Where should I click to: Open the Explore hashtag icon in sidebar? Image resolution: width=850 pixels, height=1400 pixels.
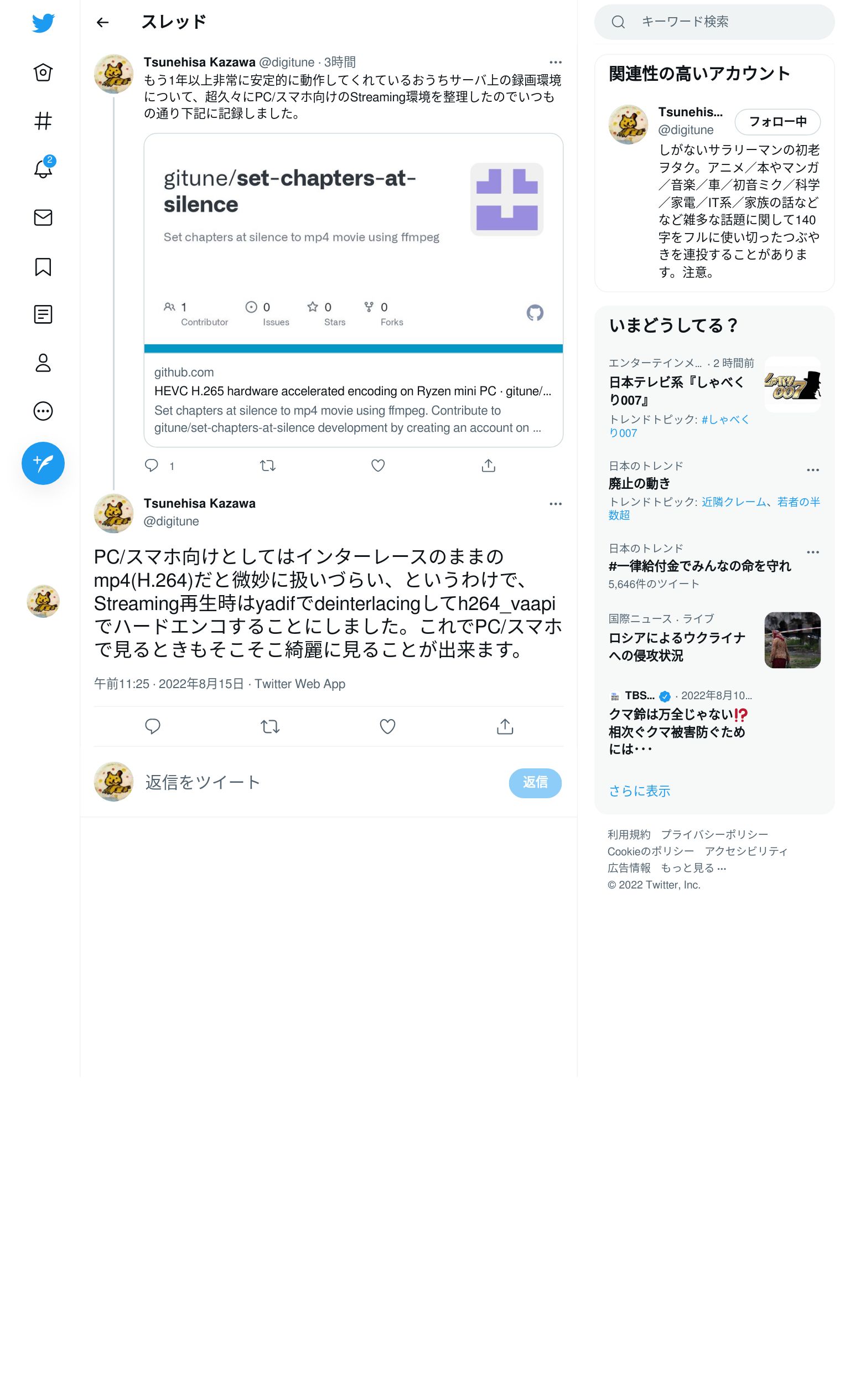(x=43, y=121)
